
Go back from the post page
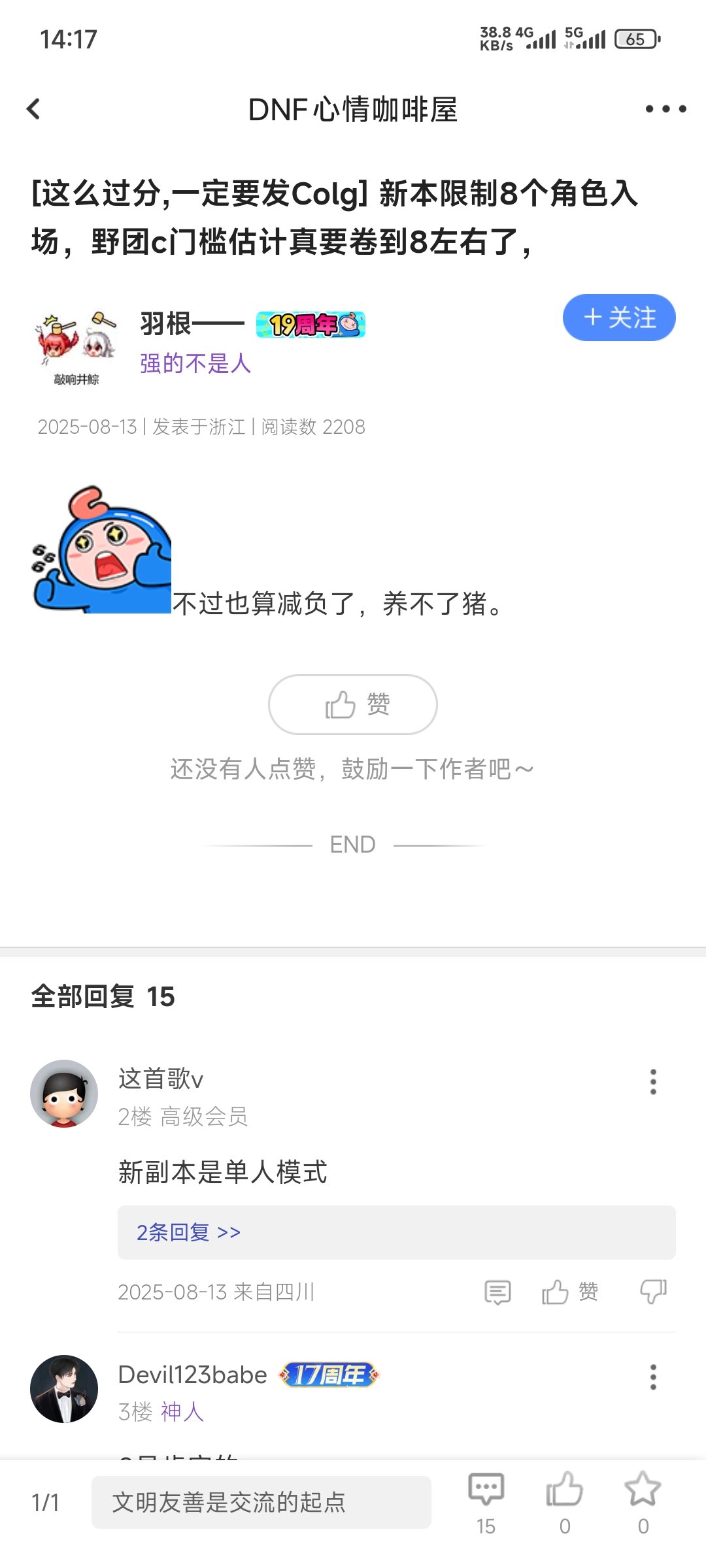coord(34,109)
